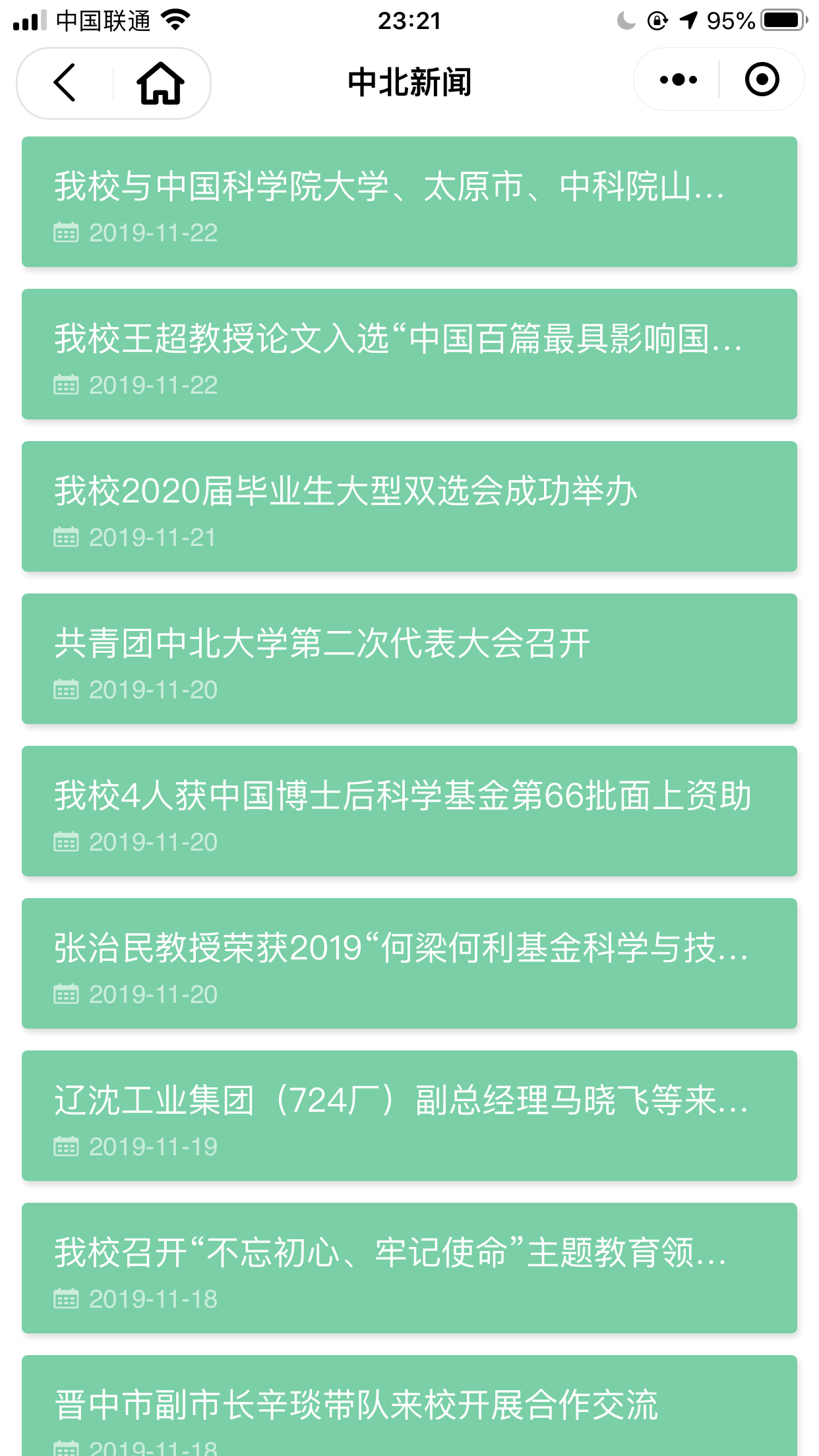Click the calendar icon beside 2019-11-21
This screenshot has height=1456, width=819.
(65, 537)
